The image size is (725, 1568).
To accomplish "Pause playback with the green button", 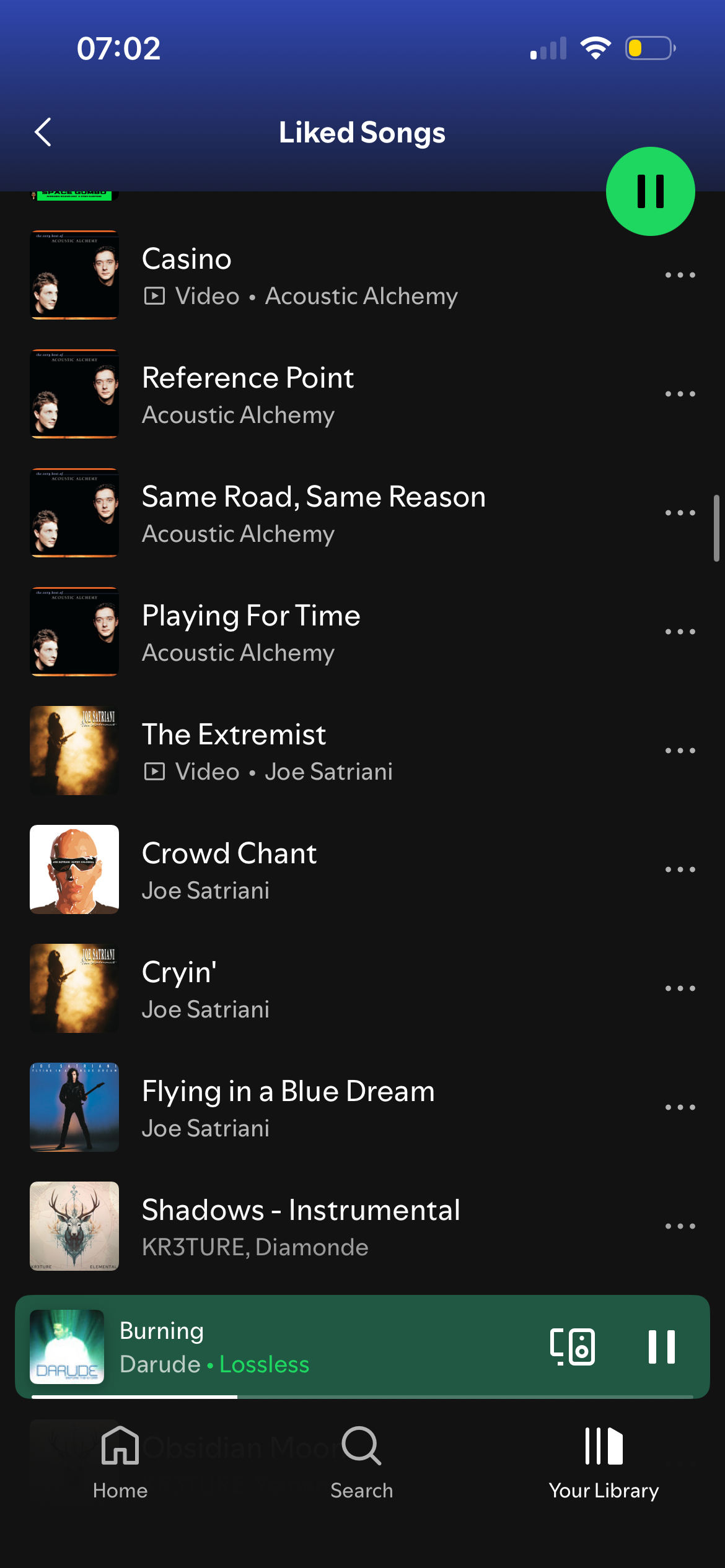I will pos(650,191).
